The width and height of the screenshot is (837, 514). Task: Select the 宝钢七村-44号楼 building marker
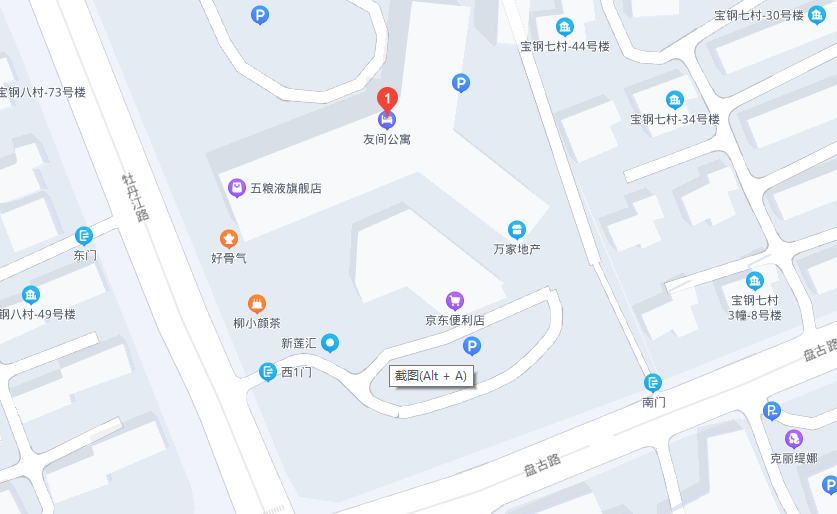(x=565, y=27)
